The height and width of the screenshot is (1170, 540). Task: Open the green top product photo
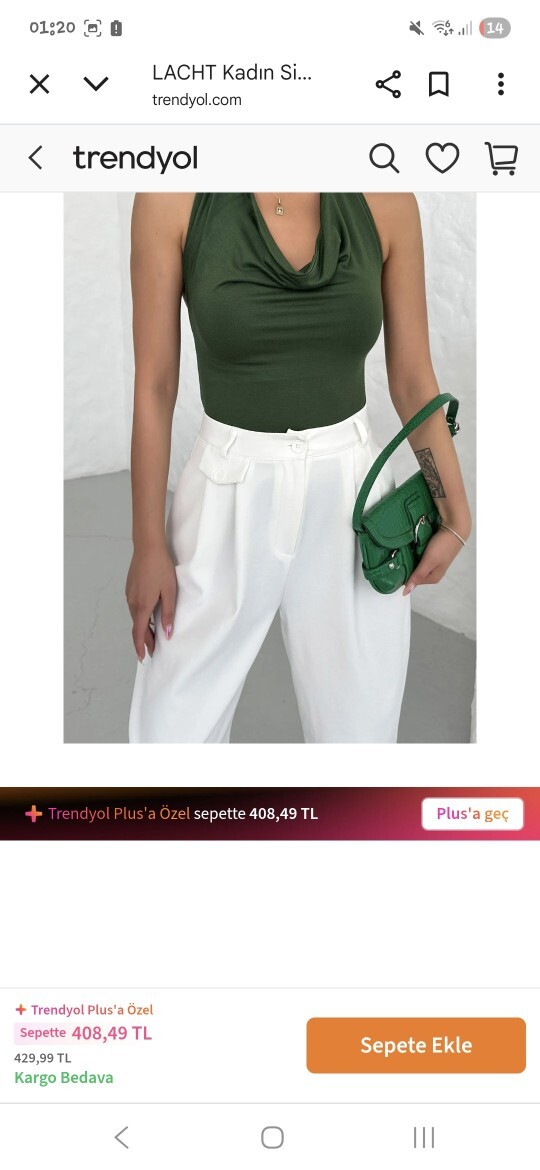click(x=269, y=468)
